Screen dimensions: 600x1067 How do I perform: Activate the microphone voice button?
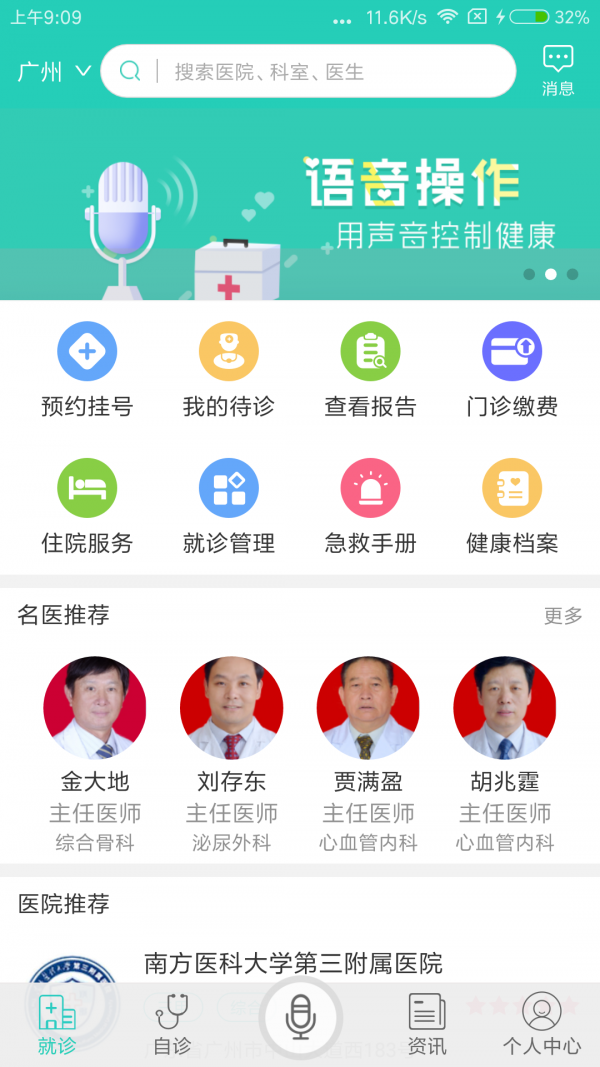coord(300,1018)
